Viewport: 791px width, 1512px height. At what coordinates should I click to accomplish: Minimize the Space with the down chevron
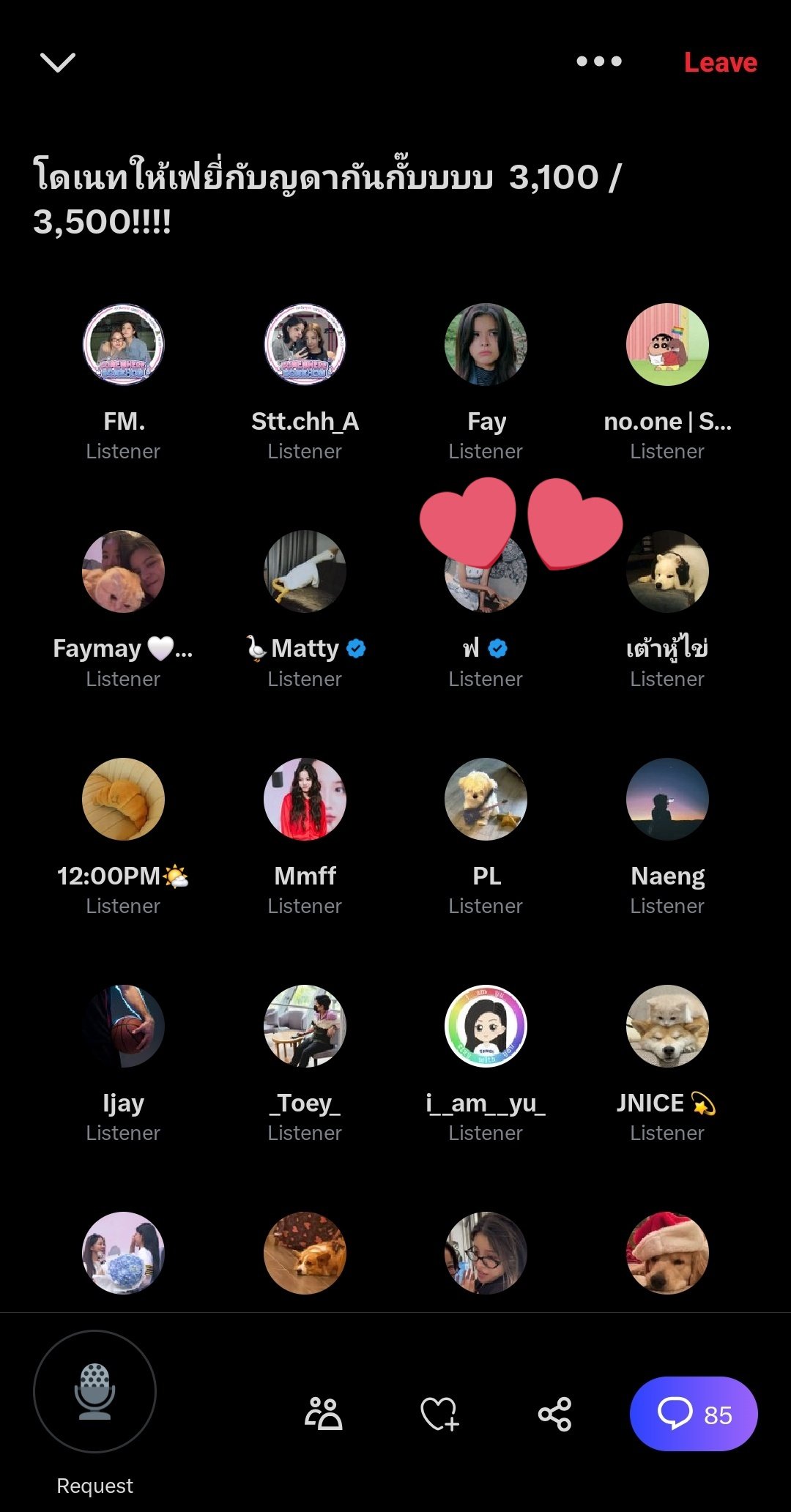point(58,62)
